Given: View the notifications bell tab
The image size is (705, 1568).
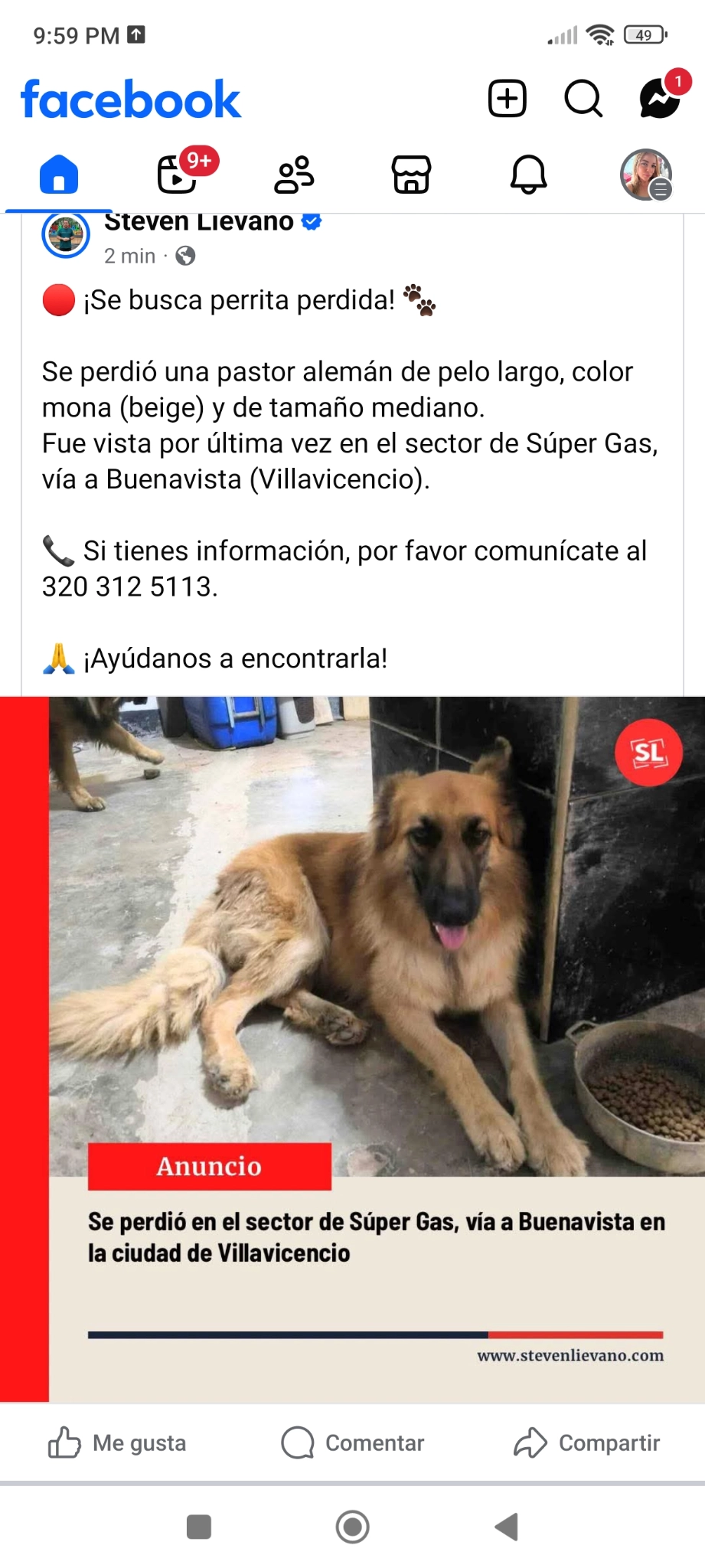Looking at the screenshot, I should [x=529, y=174].
